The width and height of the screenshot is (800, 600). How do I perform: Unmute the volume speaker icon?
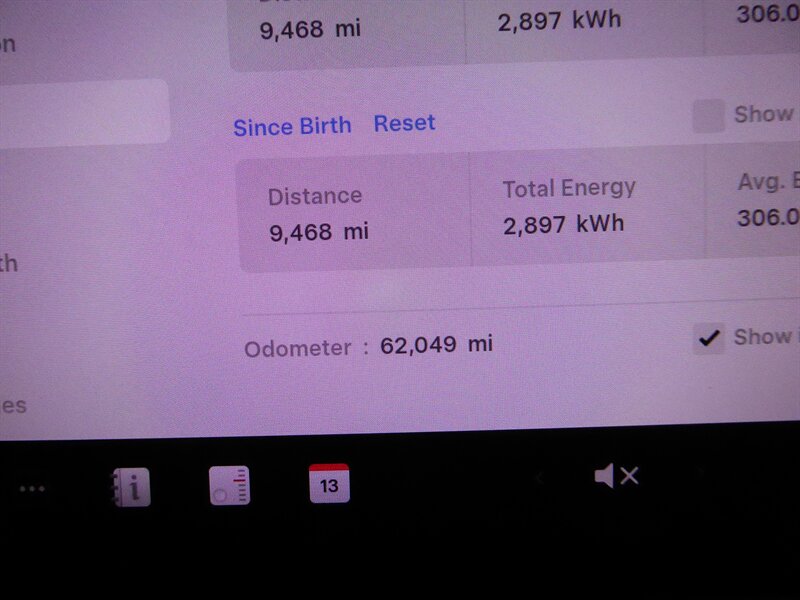[615, 476]
